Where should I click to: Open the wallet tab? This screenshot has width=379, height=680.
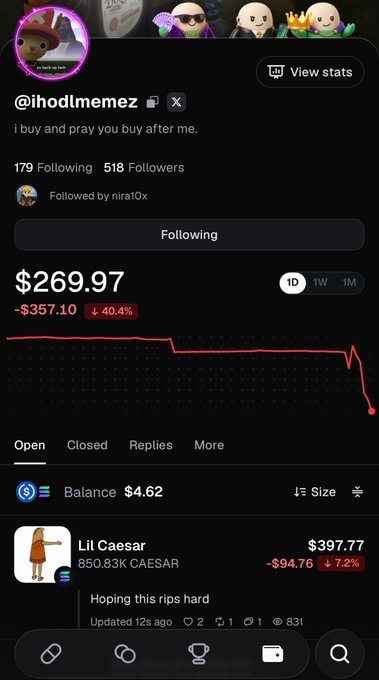point(273,654)
